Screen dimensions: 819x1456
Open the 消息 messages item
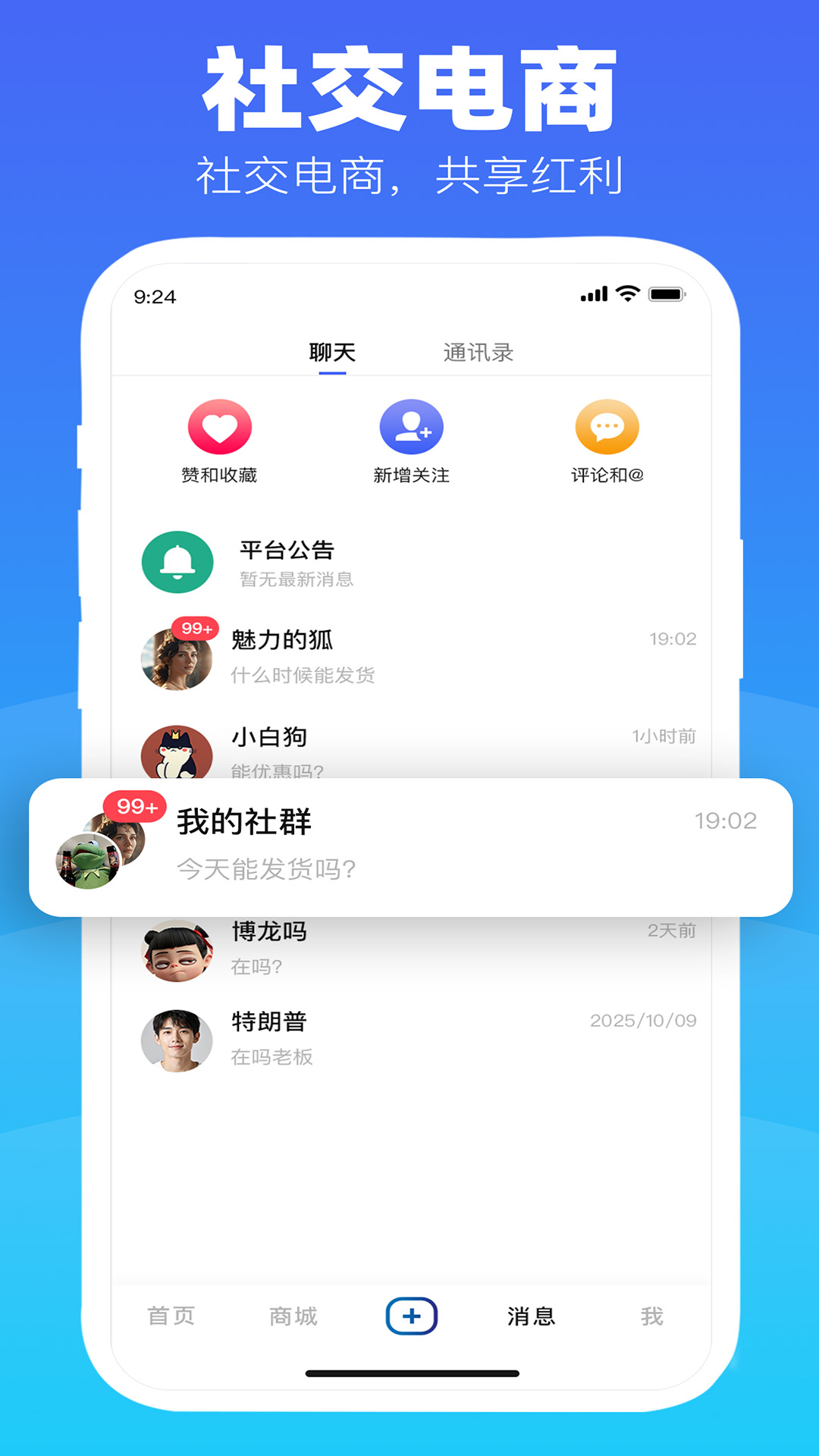pos(531,1316)
